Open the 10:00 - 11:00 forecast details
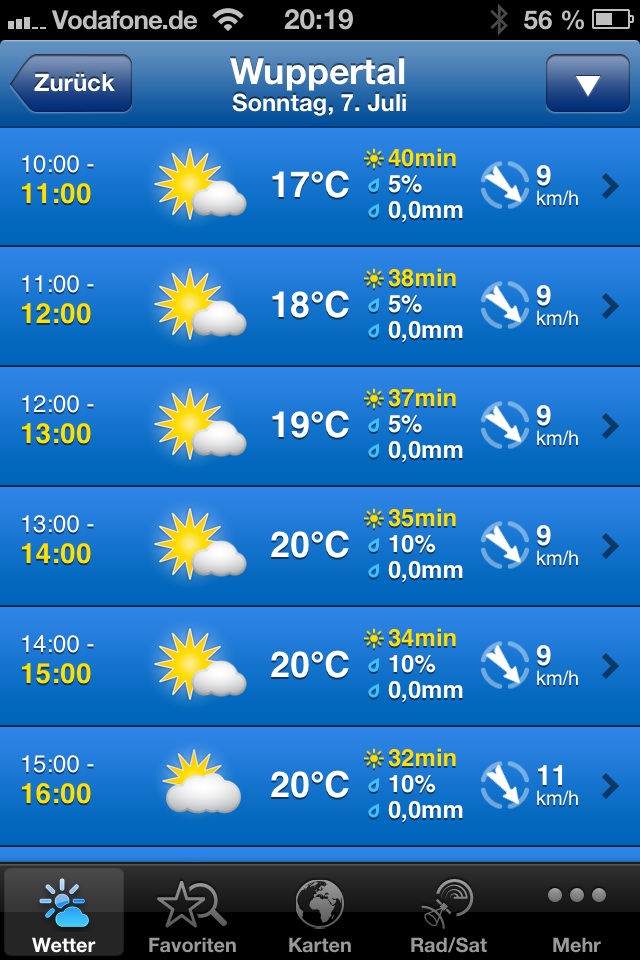This screenshot has width=640, height=960. pos(320,186)
